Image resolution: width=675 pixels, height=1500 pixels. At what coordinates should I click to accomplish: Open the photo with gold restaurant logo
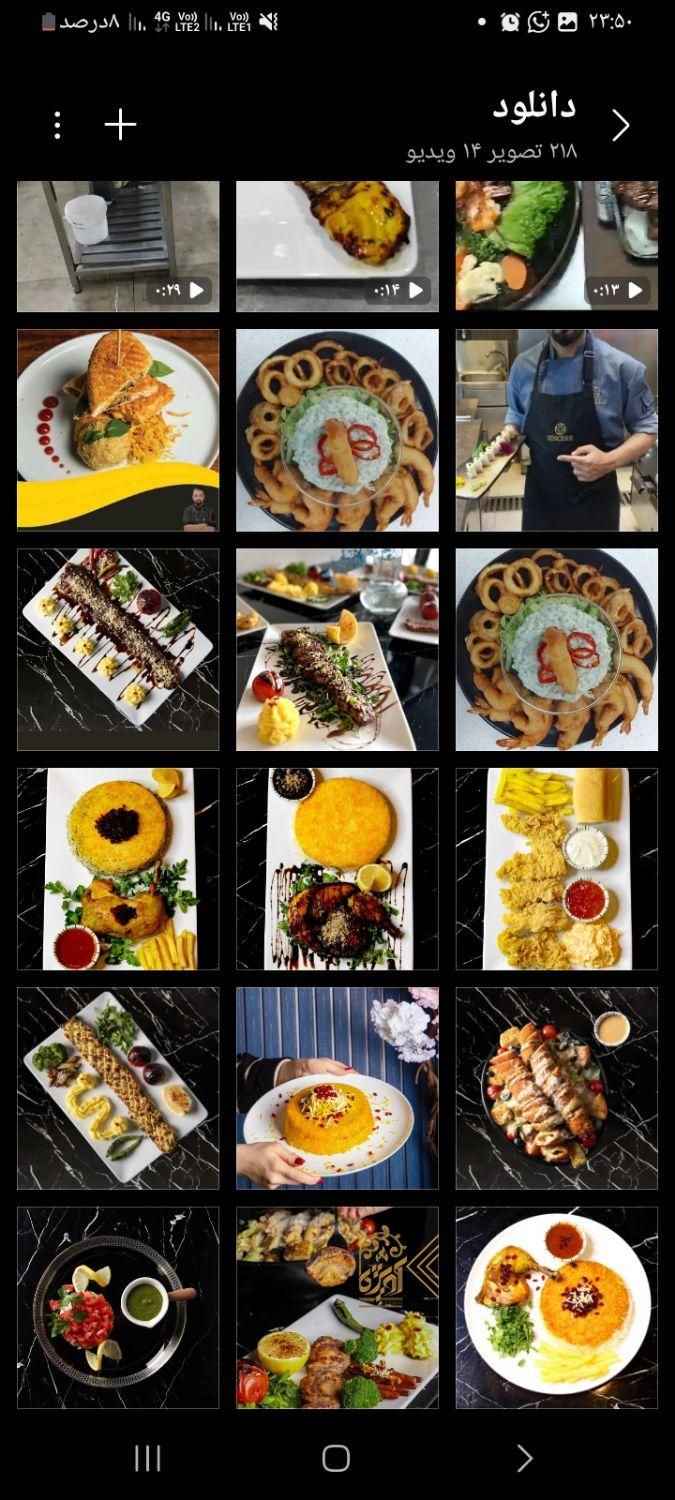[337, 1307]
